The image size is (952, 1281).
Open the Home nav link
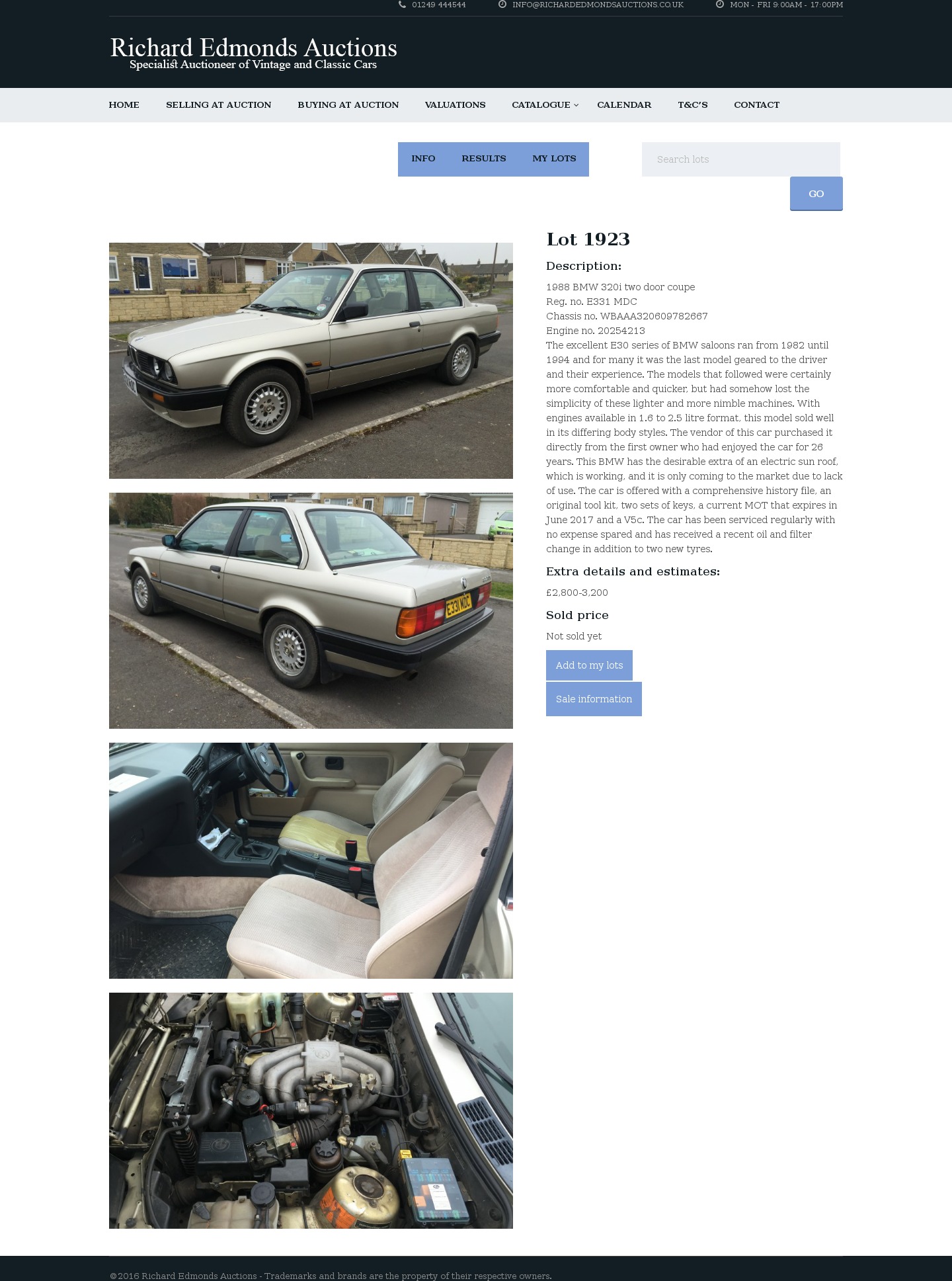click(x=124, y=104)
